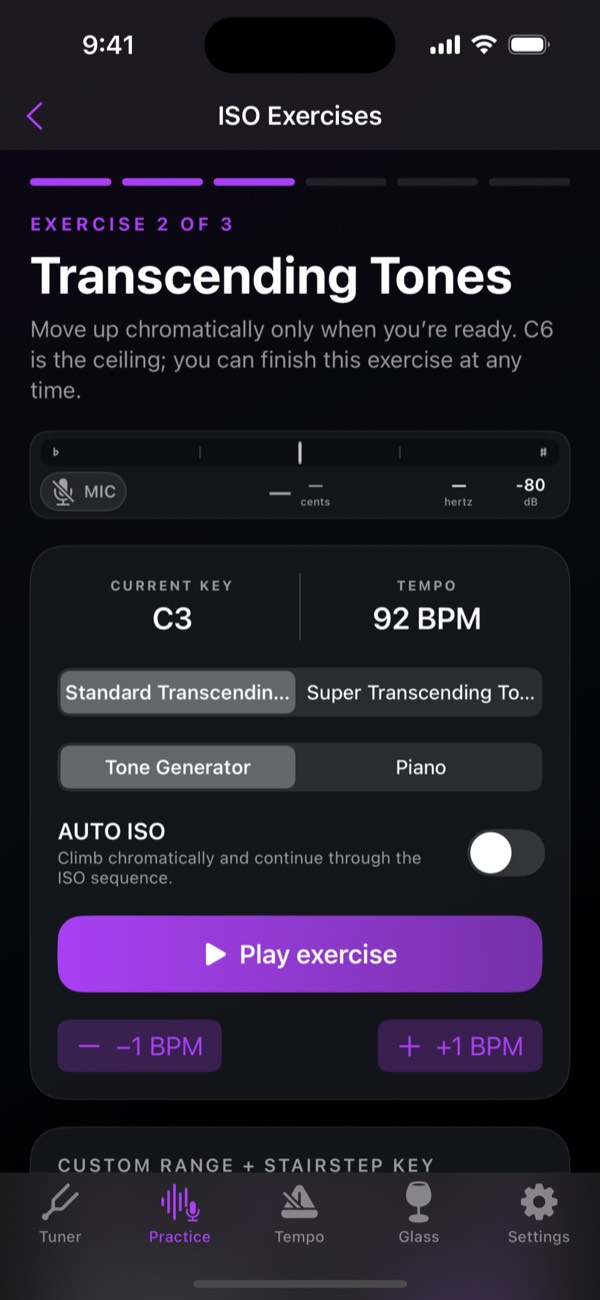This screenshot has height=1300, width=600.
Task: Go back using the purple arrow
Action: pyautogui.click(x=34, y=116)
